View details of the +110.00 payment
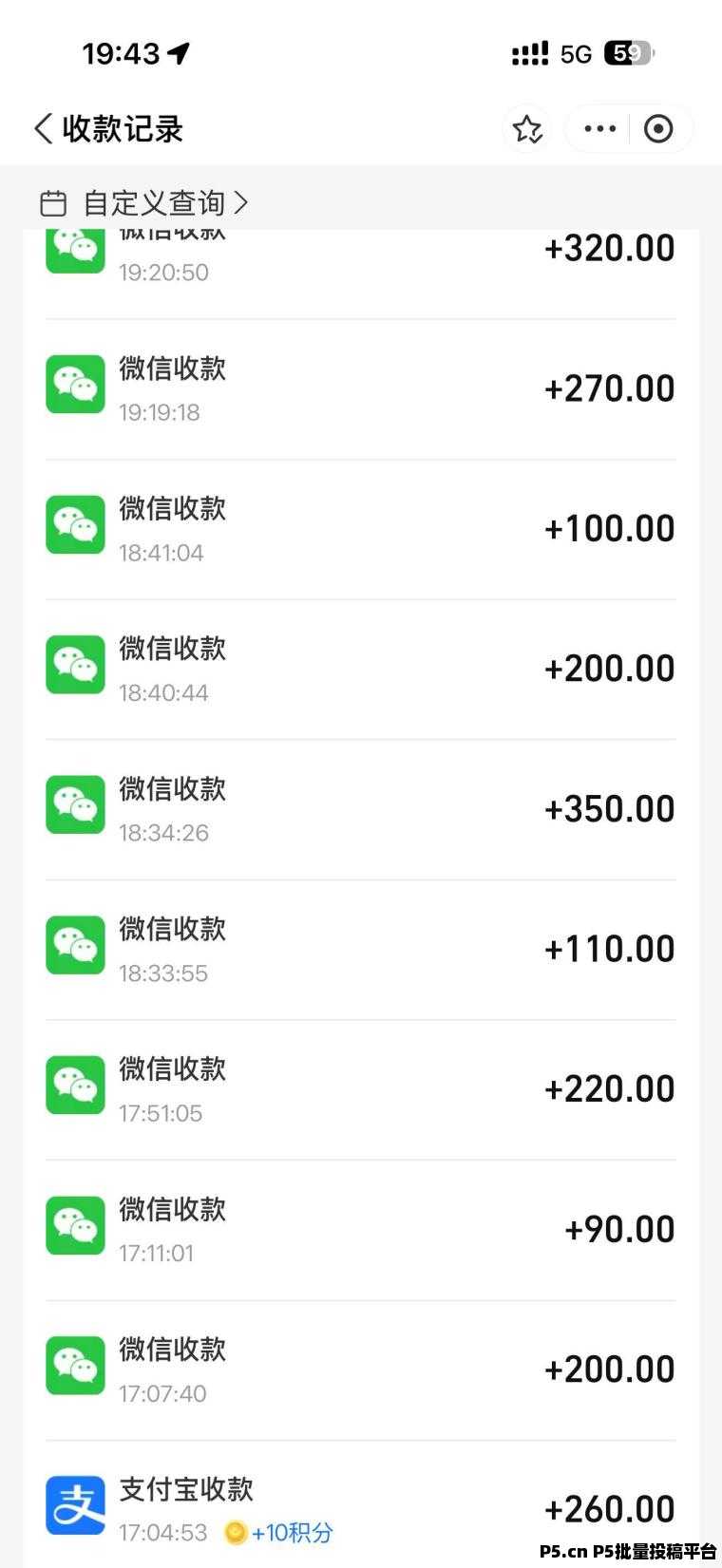This screenshot has height=1568, width=722. 361,949
